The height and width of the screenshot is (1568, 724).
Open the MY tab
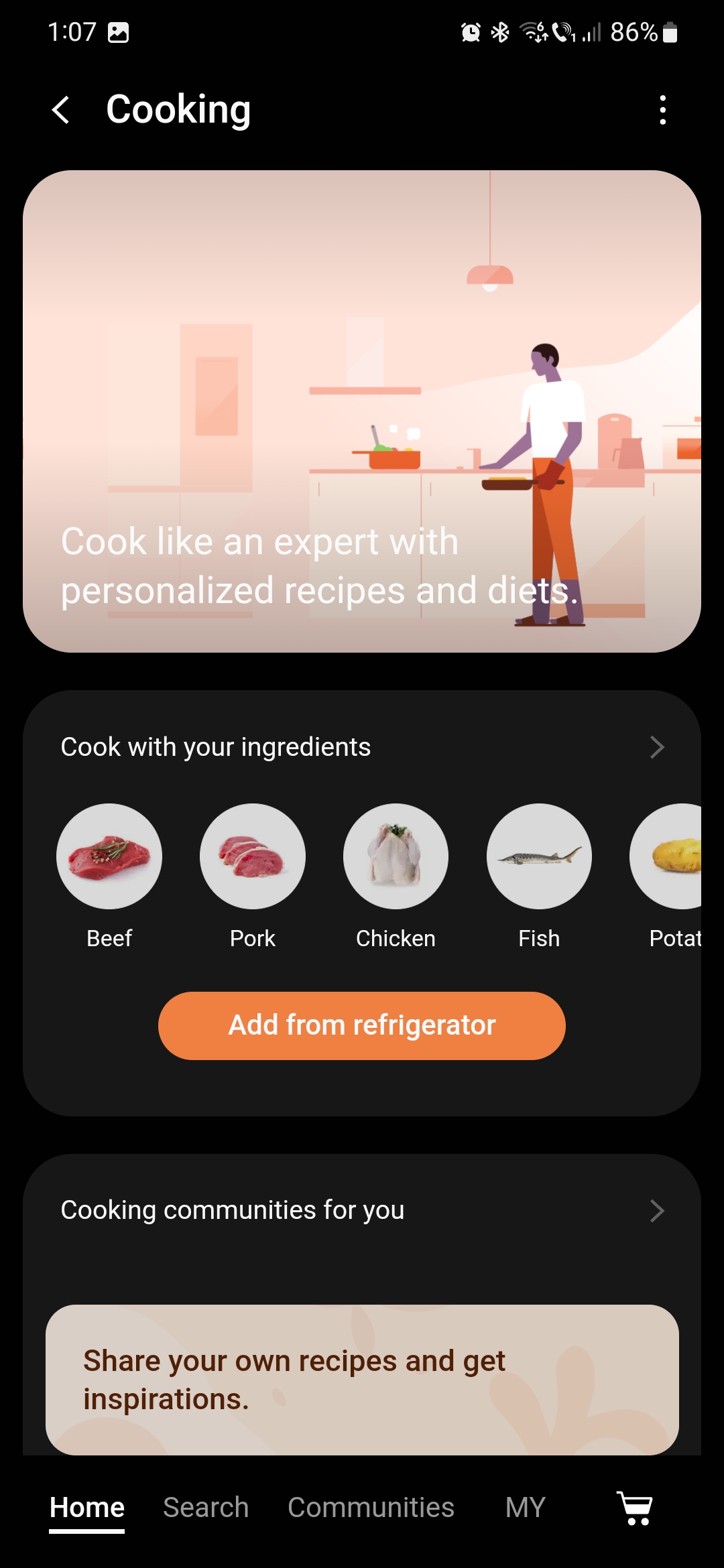point(525,1508)
